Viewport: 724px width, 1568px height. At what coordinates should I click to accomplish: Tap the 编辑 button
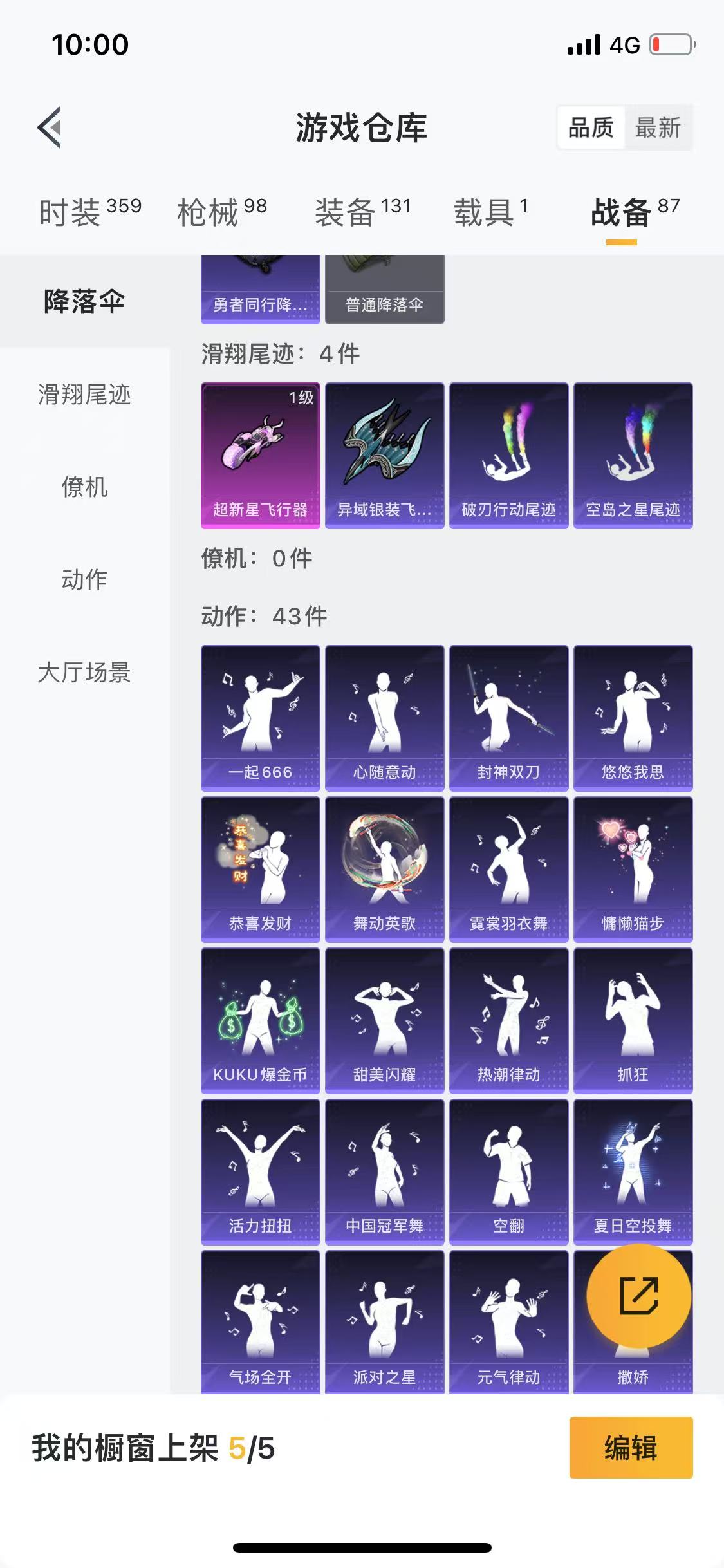point(631,1448)
